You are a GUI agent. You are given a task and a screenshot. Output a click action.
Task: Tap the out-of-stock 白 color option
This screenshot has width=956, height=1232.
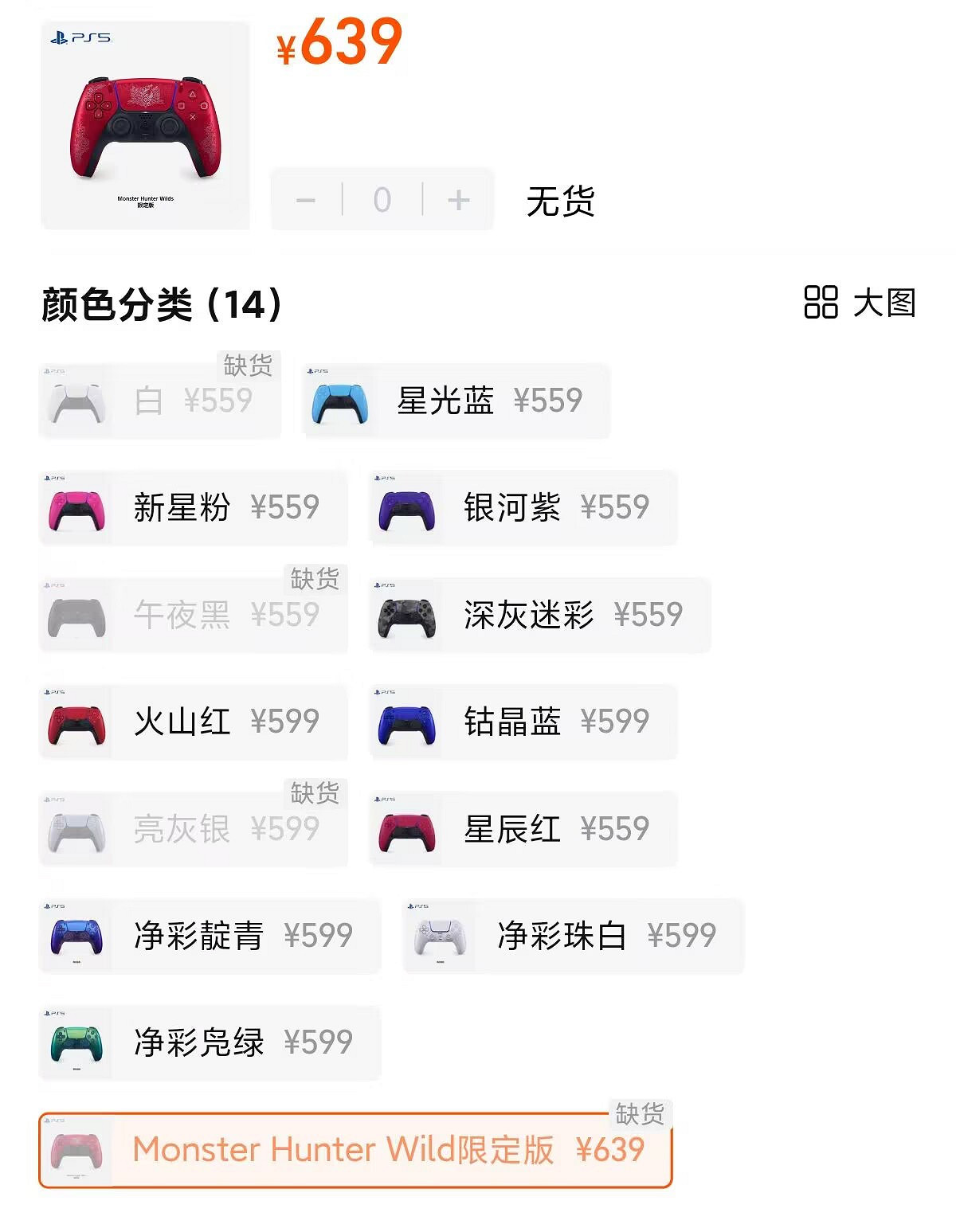(x=160, y=401)
